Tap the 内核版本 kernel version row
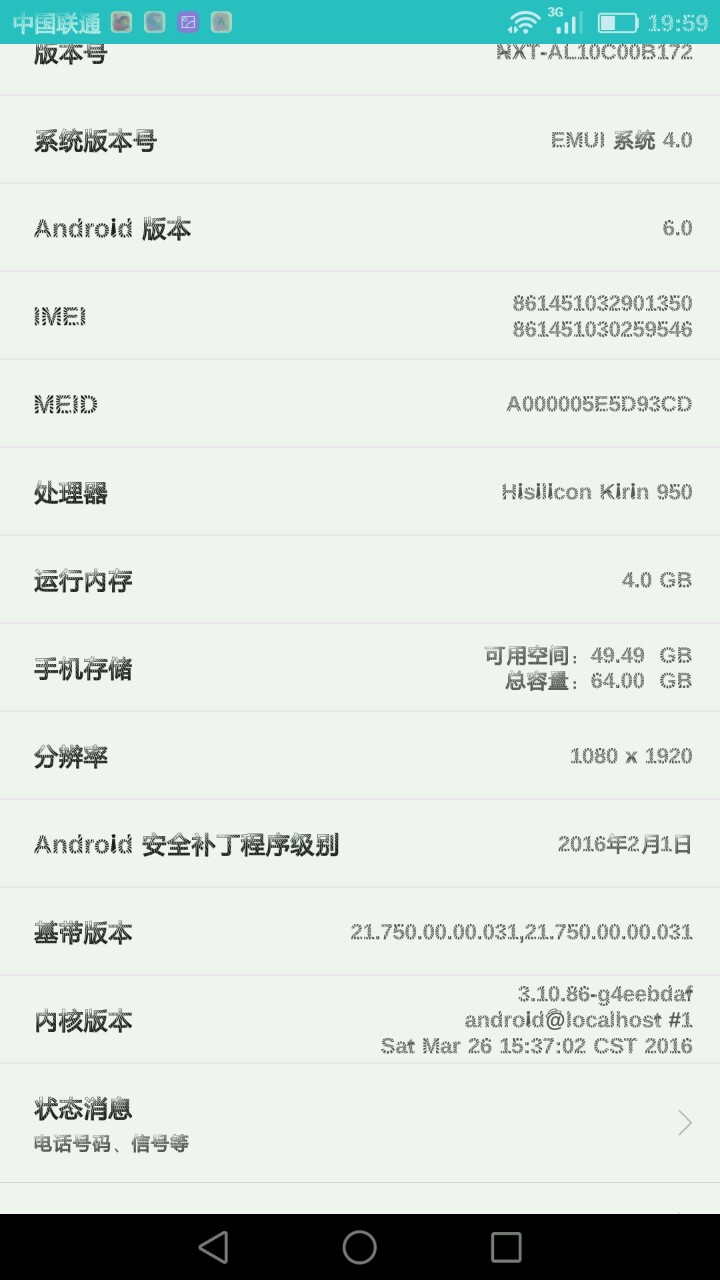 (360, 1020)
